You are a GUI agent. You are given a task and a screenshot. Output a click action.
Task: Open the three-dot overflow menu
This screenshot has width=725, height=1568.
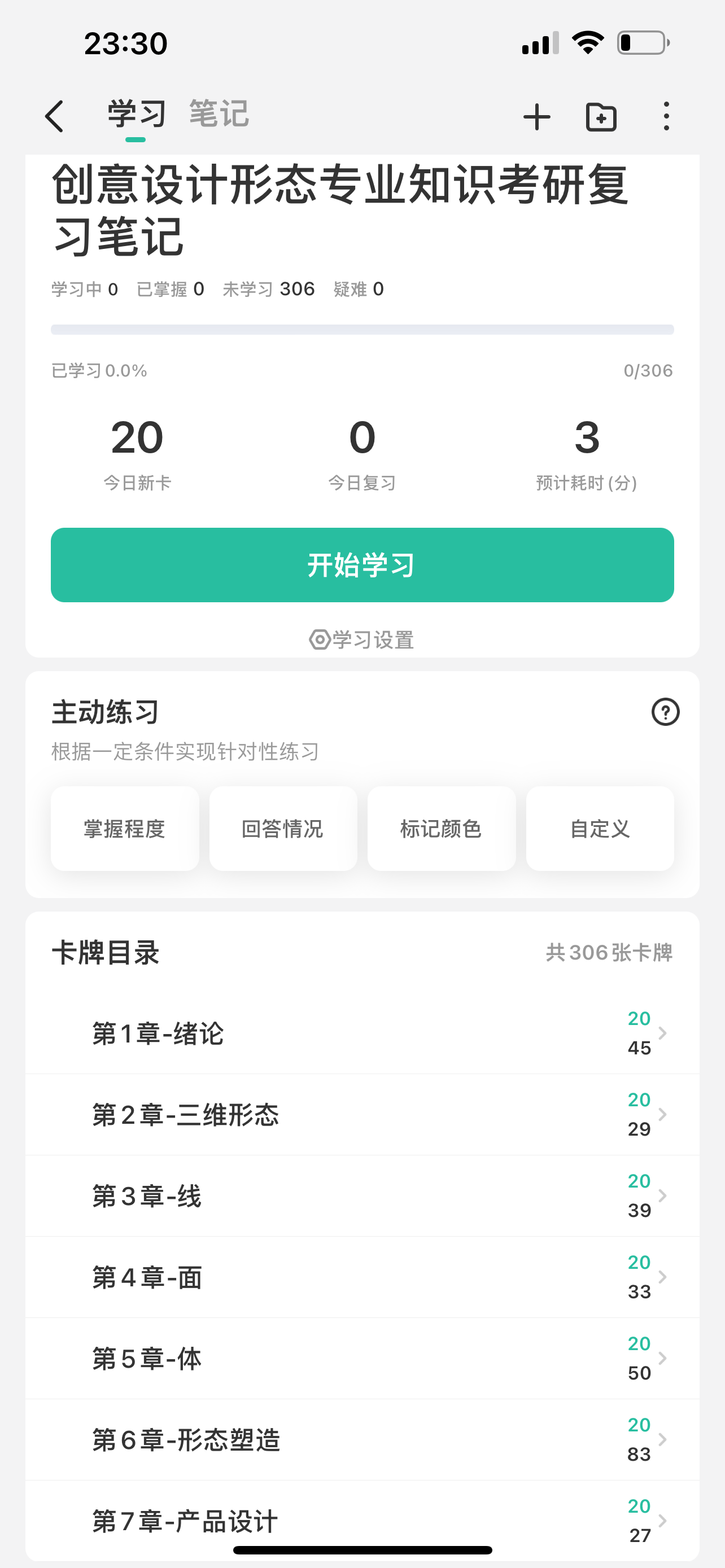click(x=667, y=116)
